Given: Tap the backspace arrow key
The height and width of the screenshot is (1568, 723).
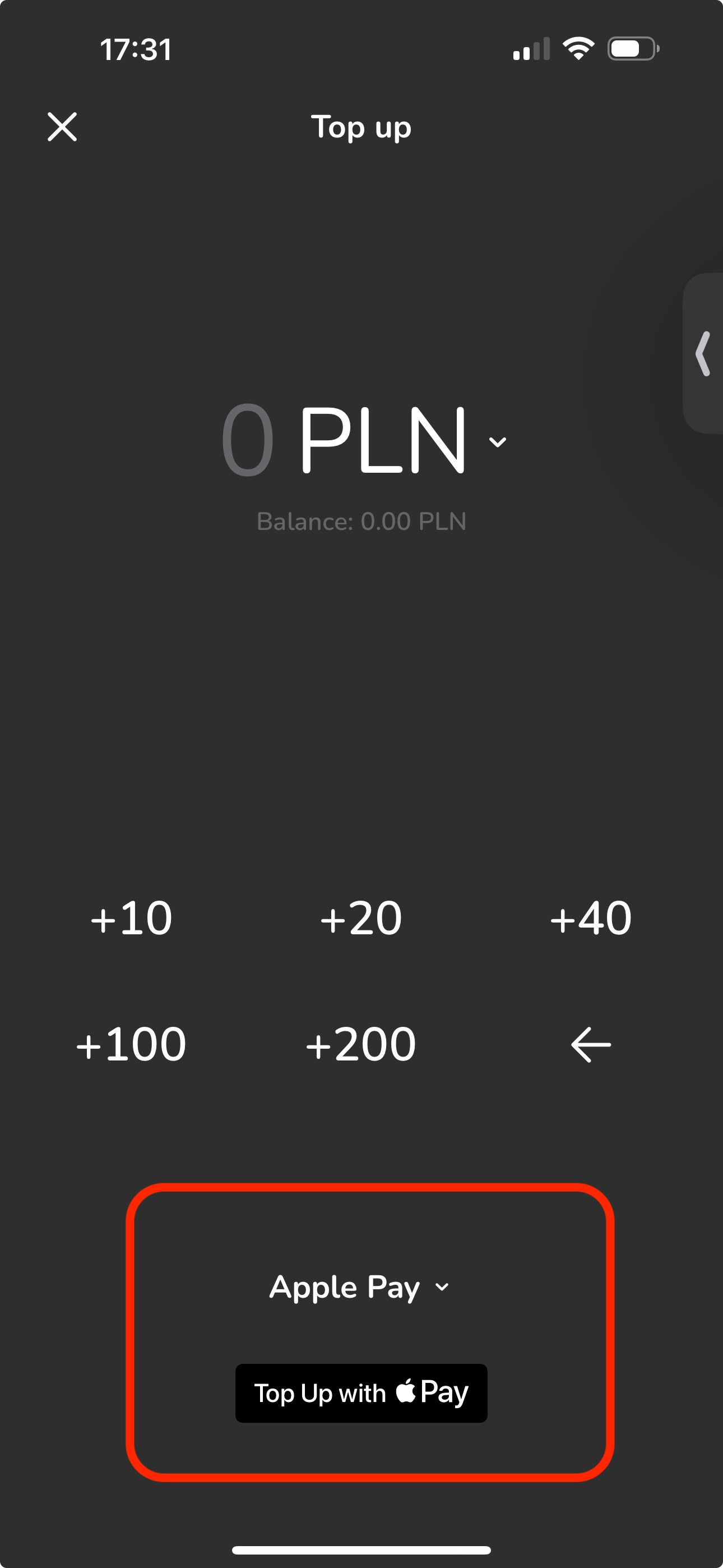Looking at the screenshot, I should (590, 1045).
